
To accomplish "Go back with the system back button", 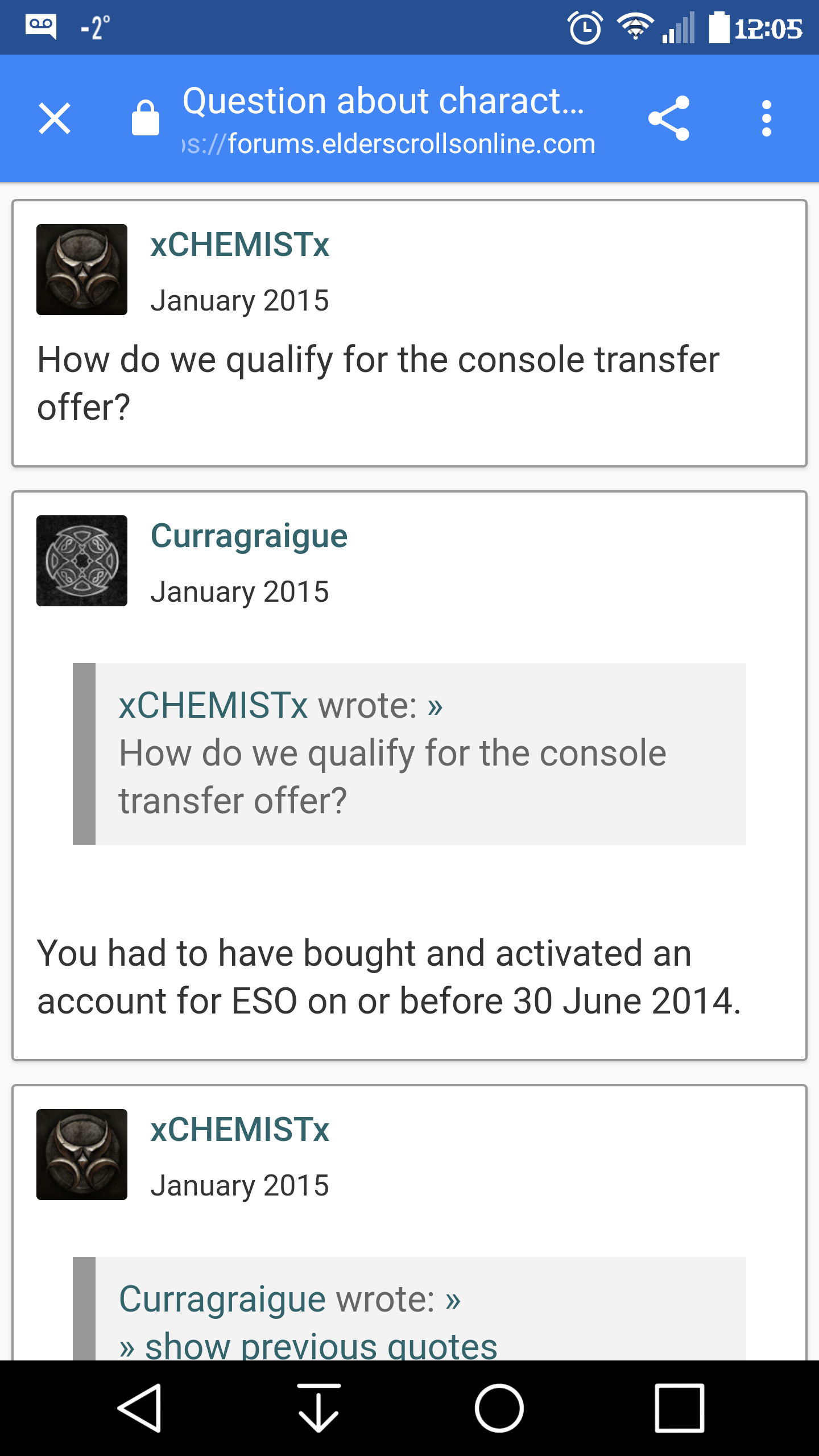I will click(140, 1408).
